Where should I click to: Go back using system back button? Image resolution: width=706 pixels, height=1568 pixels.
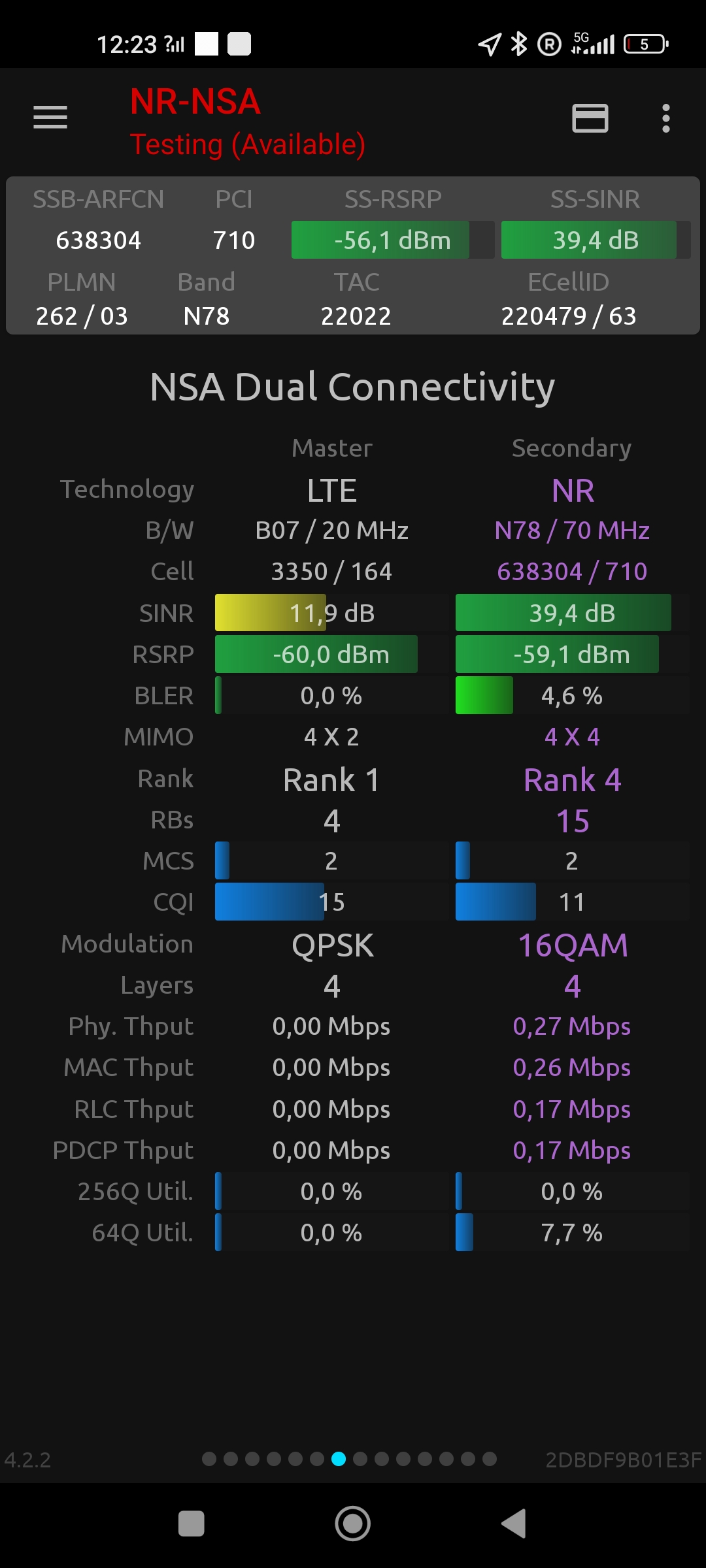tap(514, 1524)
